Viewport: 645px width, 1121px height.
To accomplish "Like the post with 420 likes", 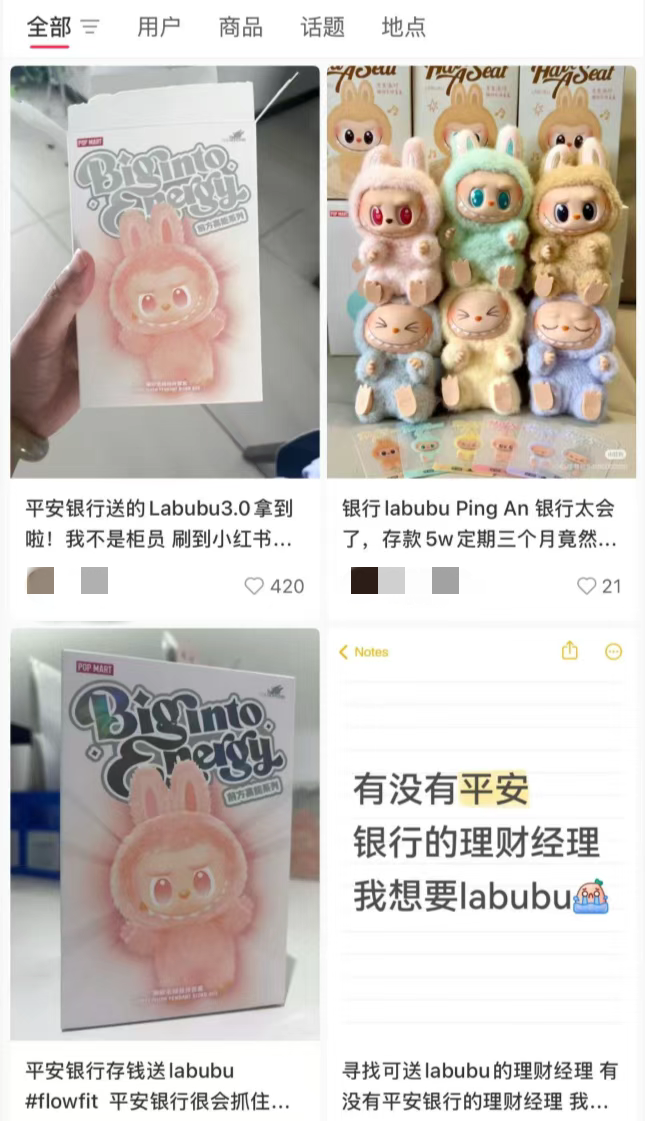I will point(255,586).
